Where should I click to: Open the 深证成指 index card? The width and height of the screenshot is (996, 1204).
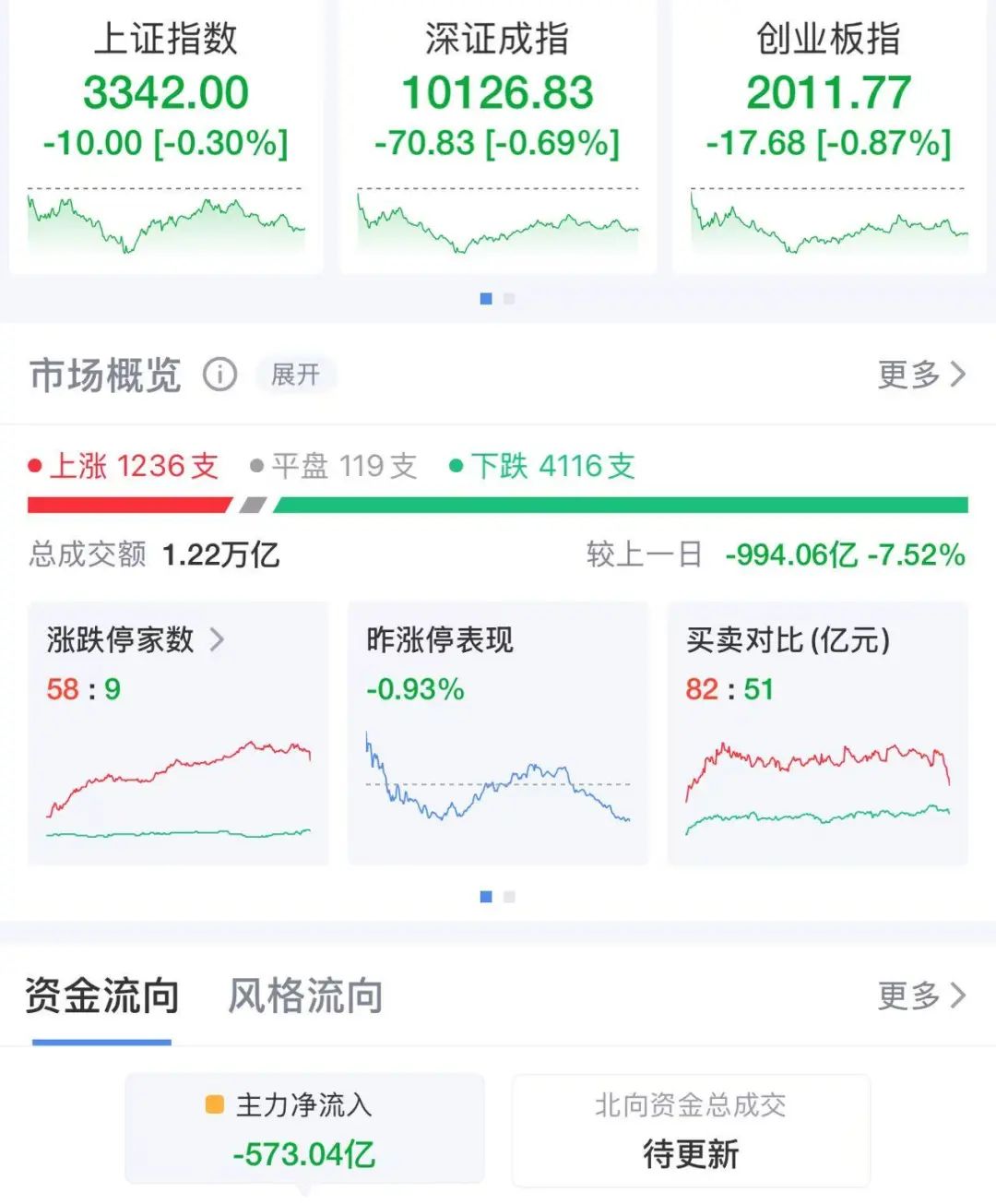tap(497, 138)
